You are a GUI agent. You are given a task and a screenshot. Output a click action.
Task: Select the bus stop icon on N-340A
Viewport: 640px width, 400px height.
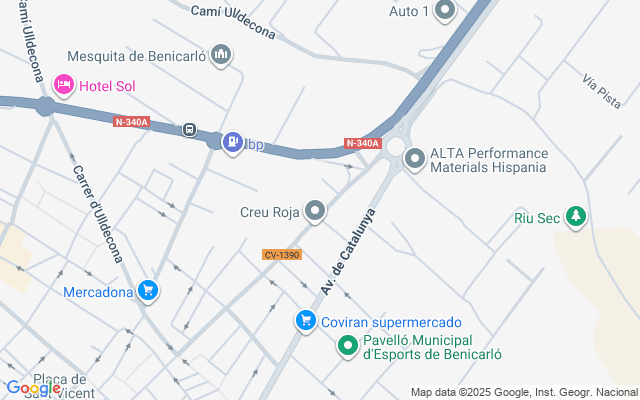(x=189, y=129)
